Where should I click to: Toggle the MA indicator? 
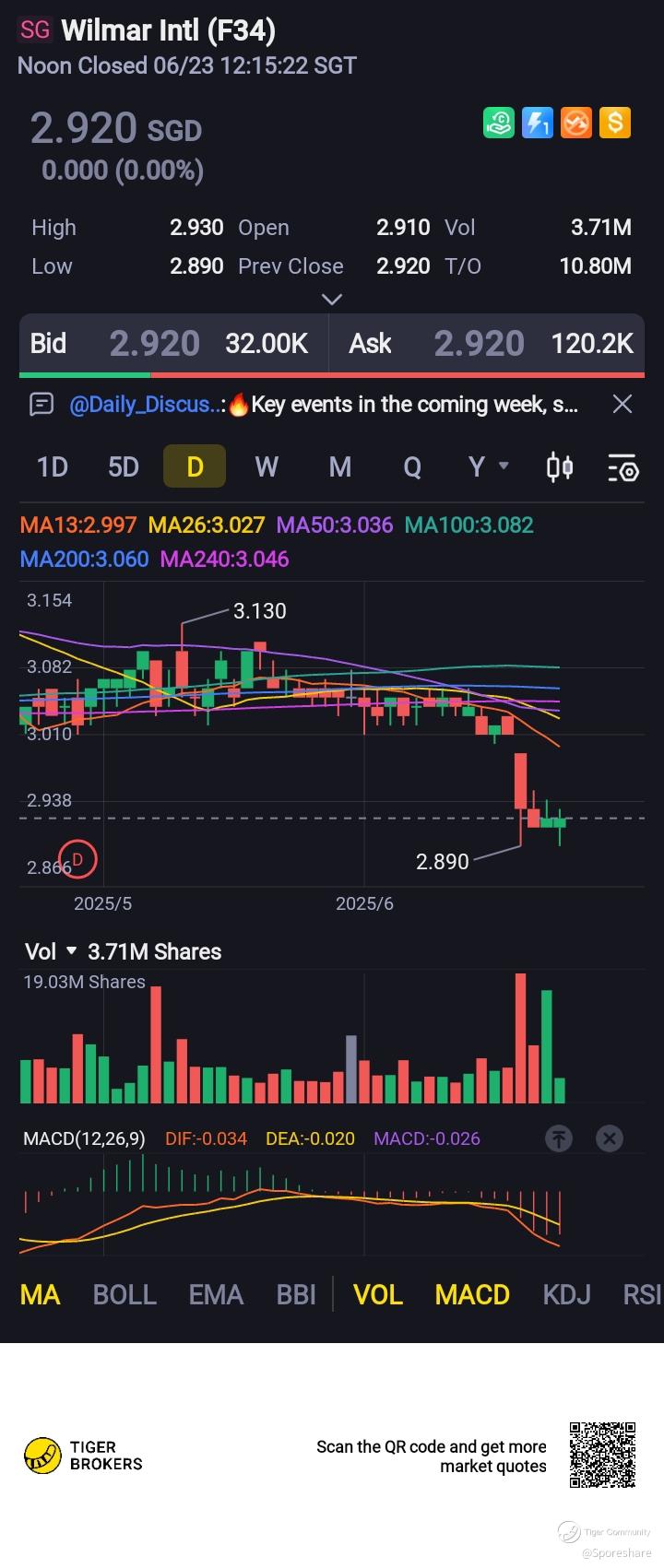point(40,1294)
